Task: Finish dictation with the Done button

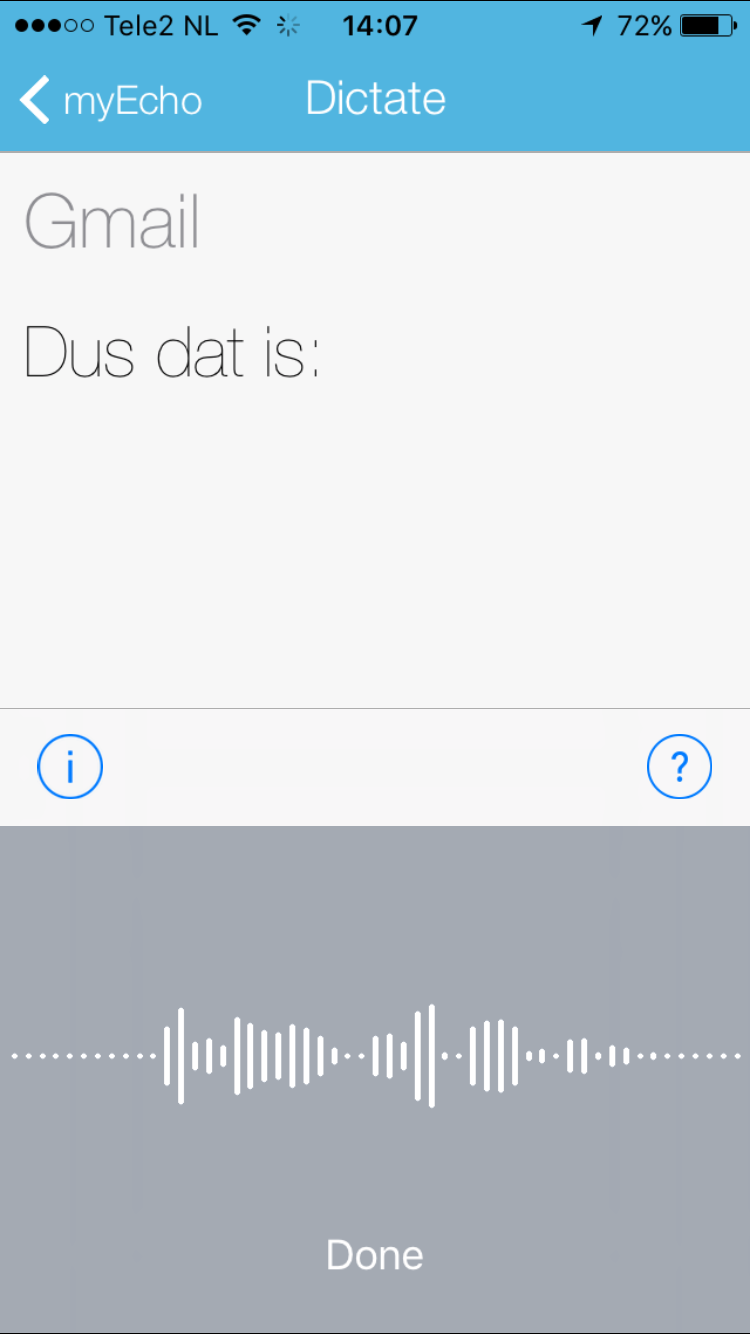Action: tap(375, 1255)
